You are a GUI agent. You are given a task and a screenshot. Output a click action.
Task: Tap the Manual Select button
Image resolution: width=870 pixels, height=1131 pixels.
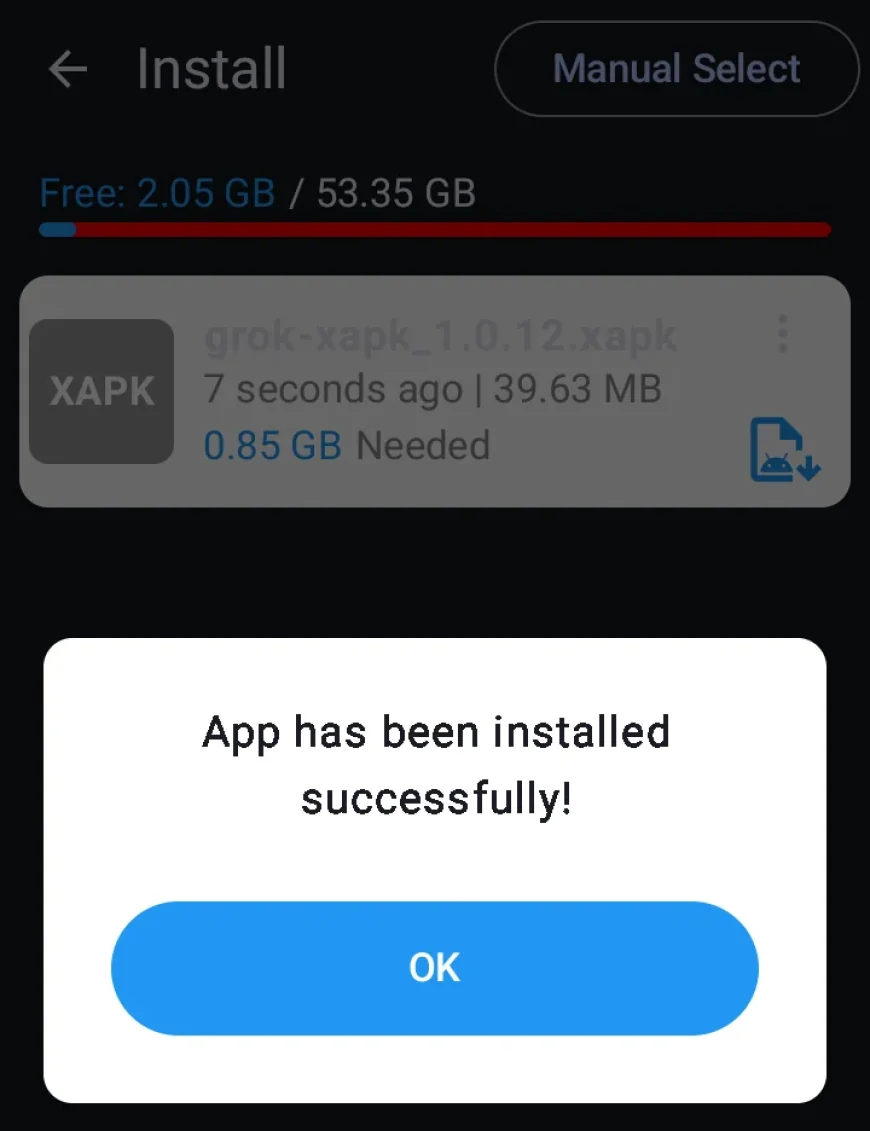(x=676, y=69)
